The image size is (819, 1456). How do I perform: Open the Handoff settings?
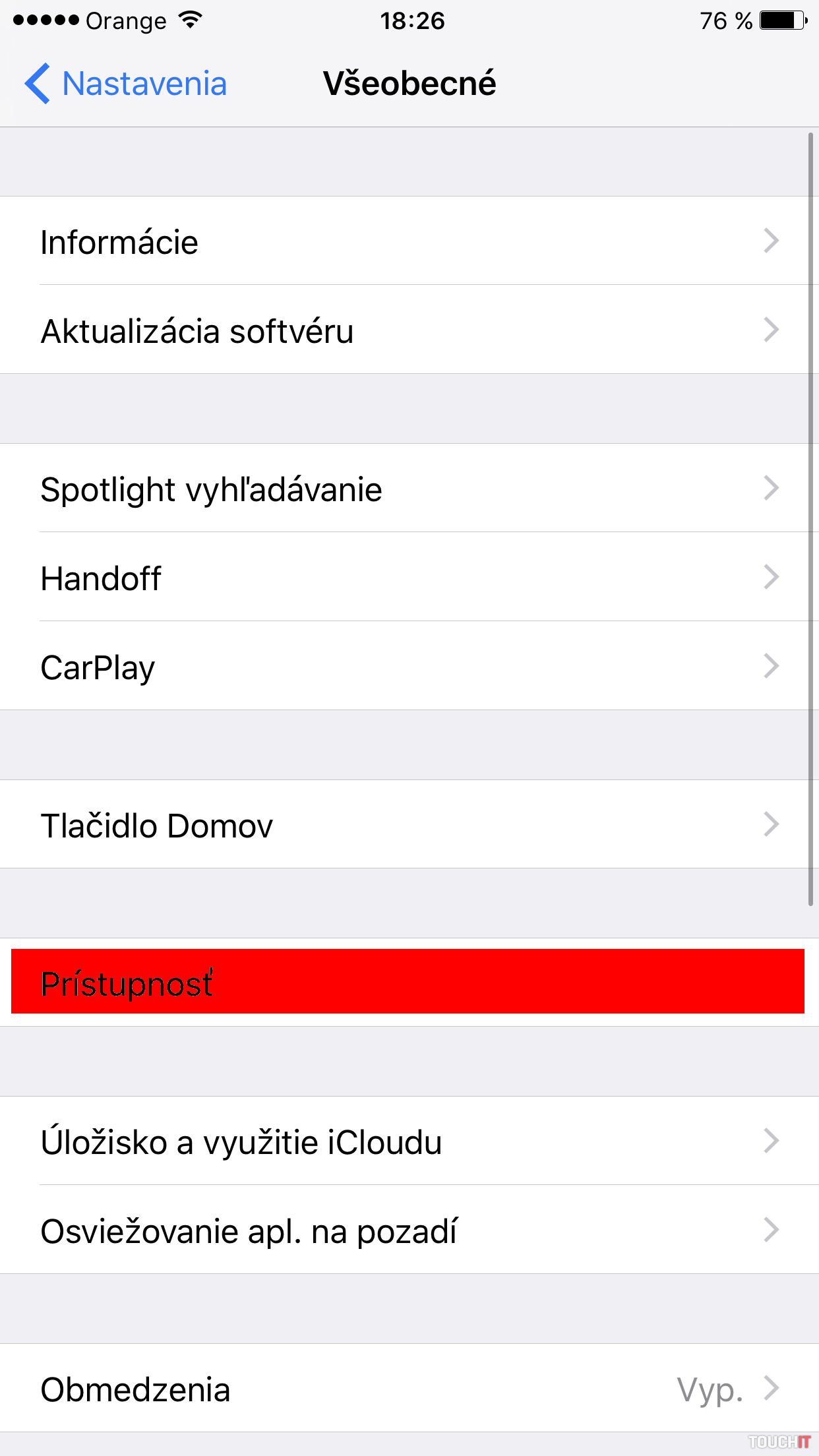click(409, 578)
